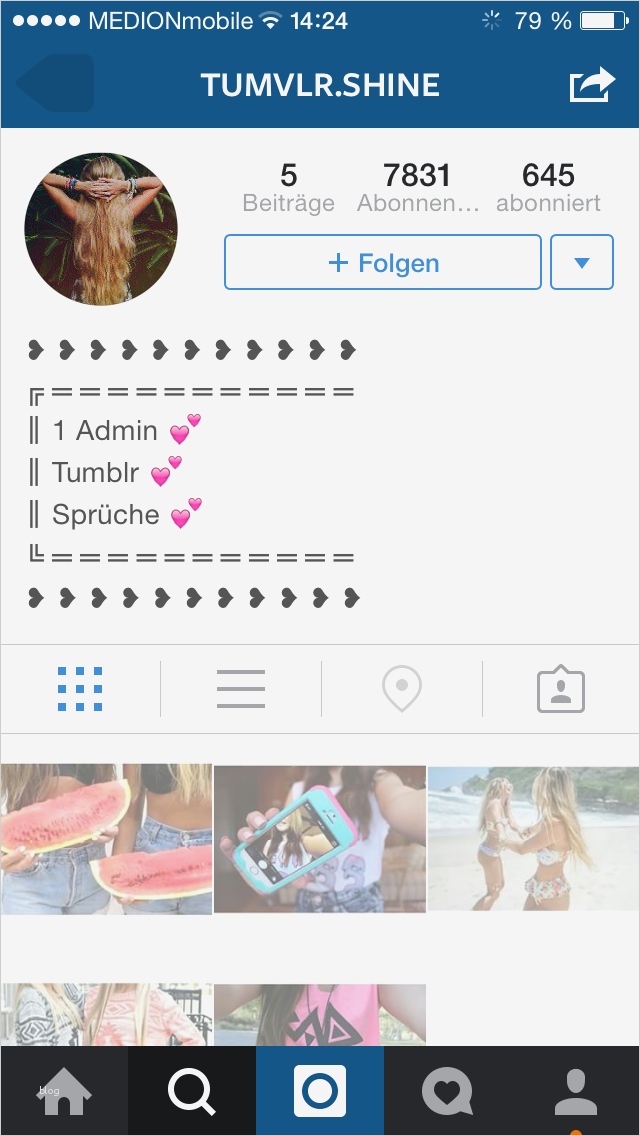Switch to your own profile tab
The height and width of the screenshot is (1136, 640).
(576, 1091)
